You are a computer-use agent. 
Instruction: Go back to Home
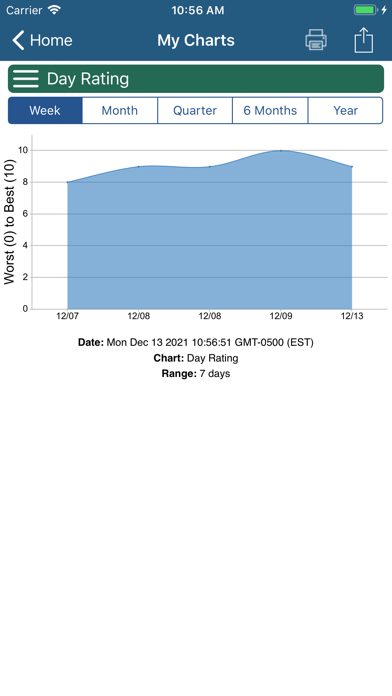tap(42, 40)
